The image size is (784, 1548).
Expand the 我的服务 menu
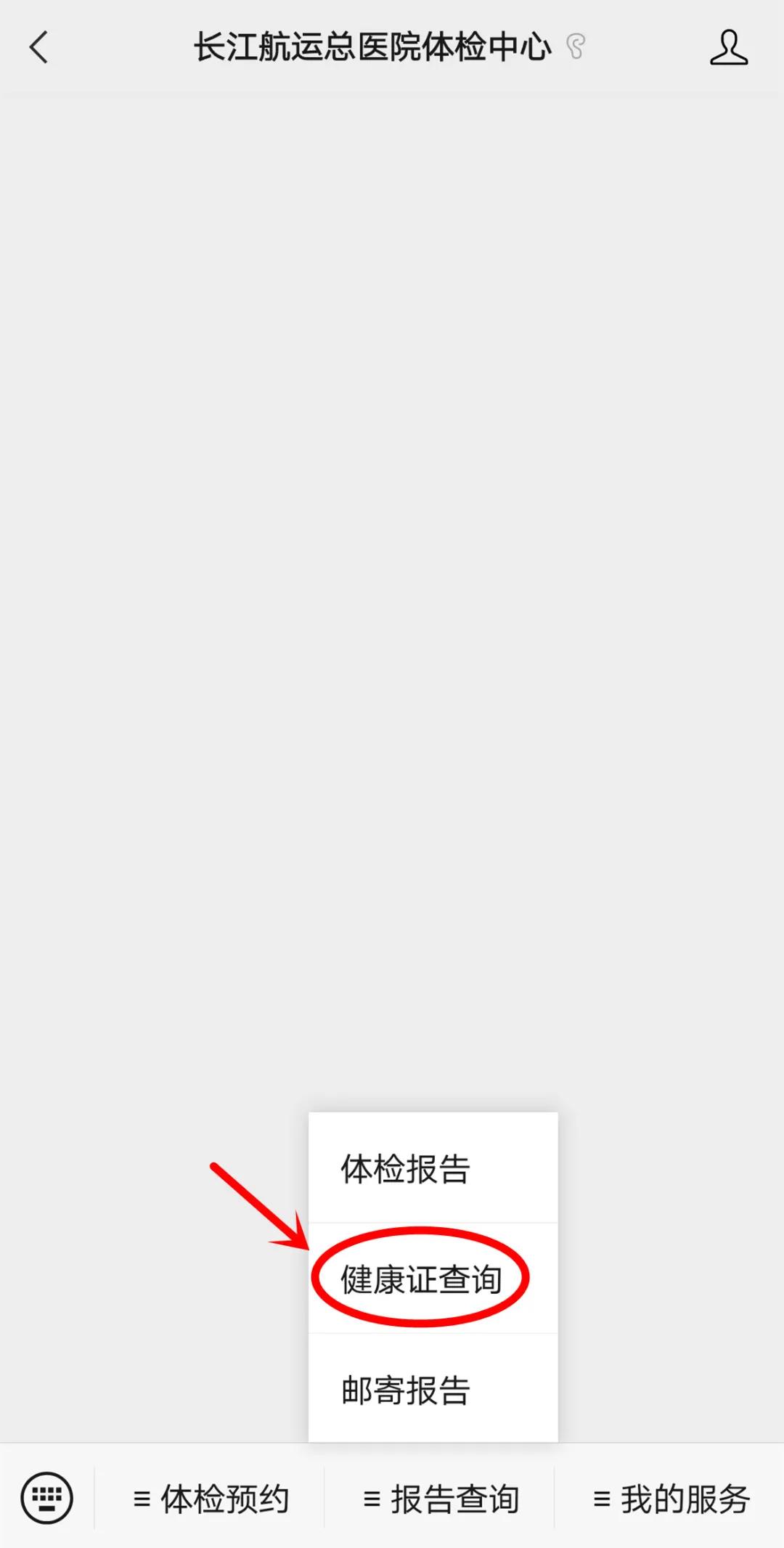point(671,1499)
